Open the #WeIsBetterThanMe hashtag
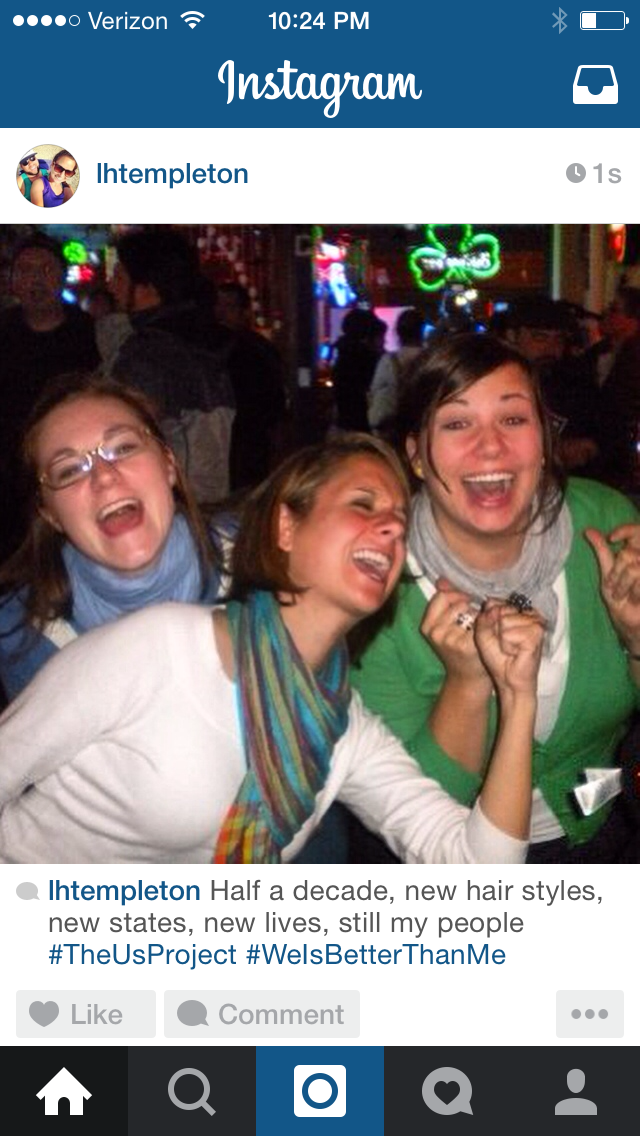The height and width of the screenshot is (1136, 640). pos(376,954)
